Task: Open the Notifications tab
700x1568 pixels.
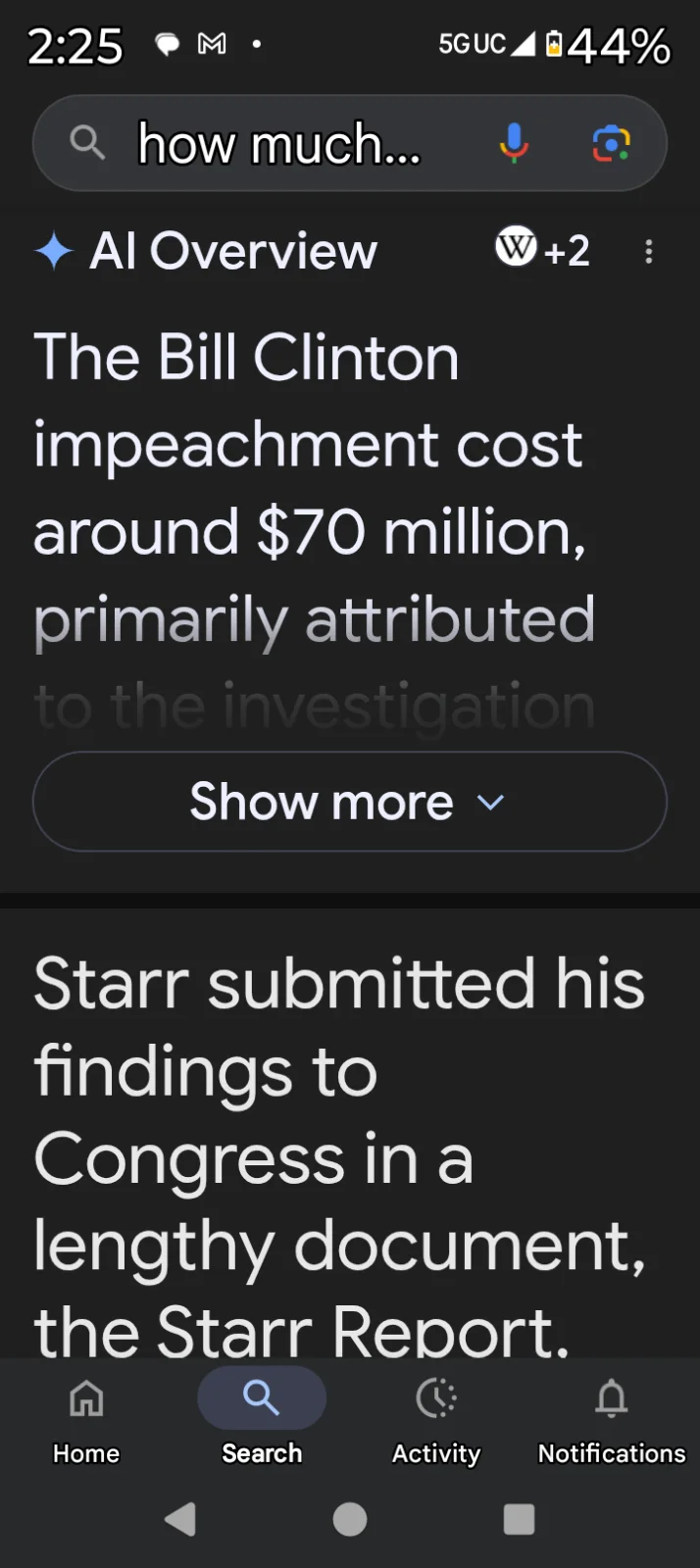Action: (x=611, y=1417)
